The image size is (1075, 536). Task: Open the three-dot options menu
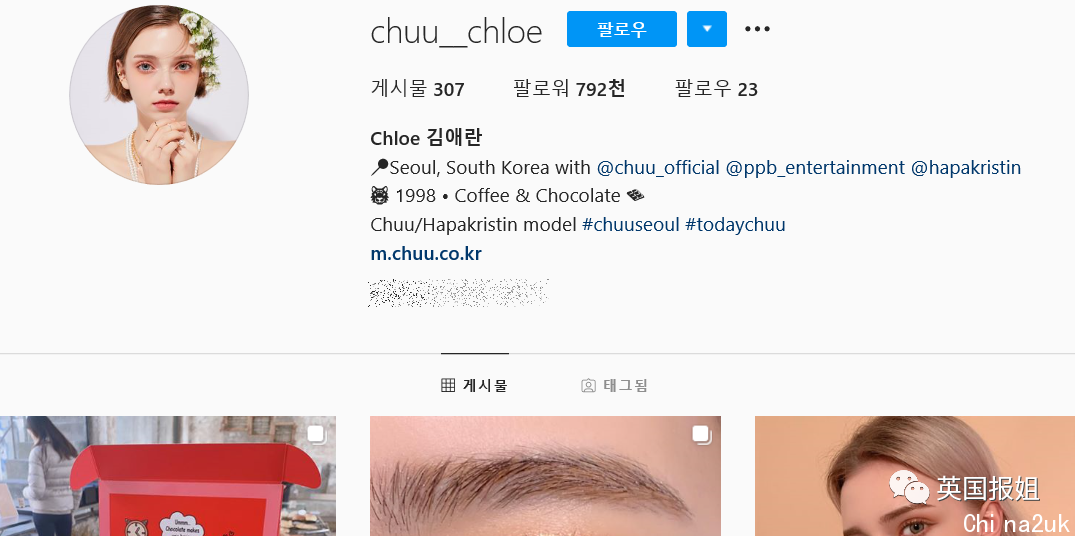click(758, 30)
